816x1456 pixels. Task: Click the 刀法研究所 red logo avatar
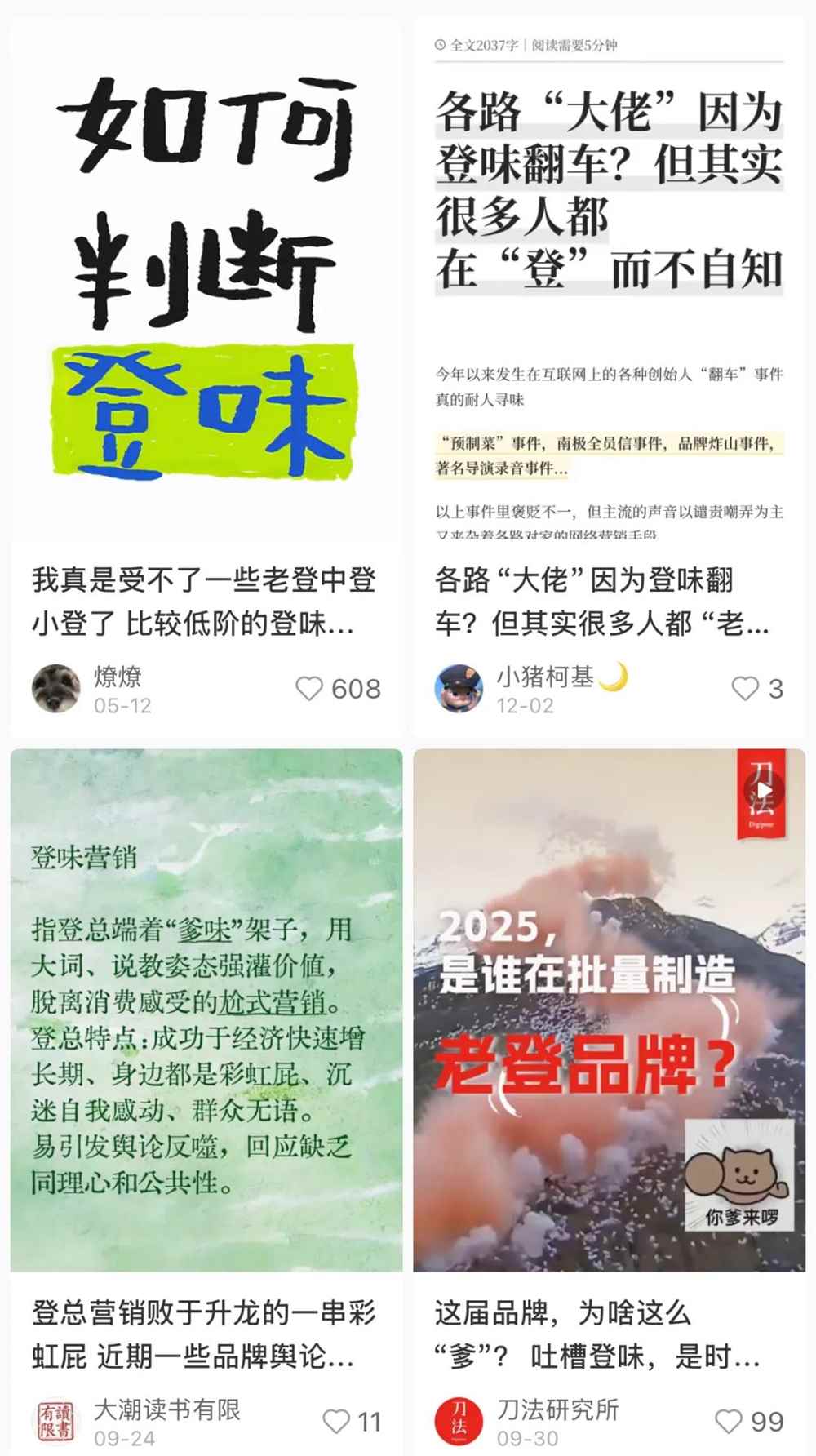pos(459,1419)
